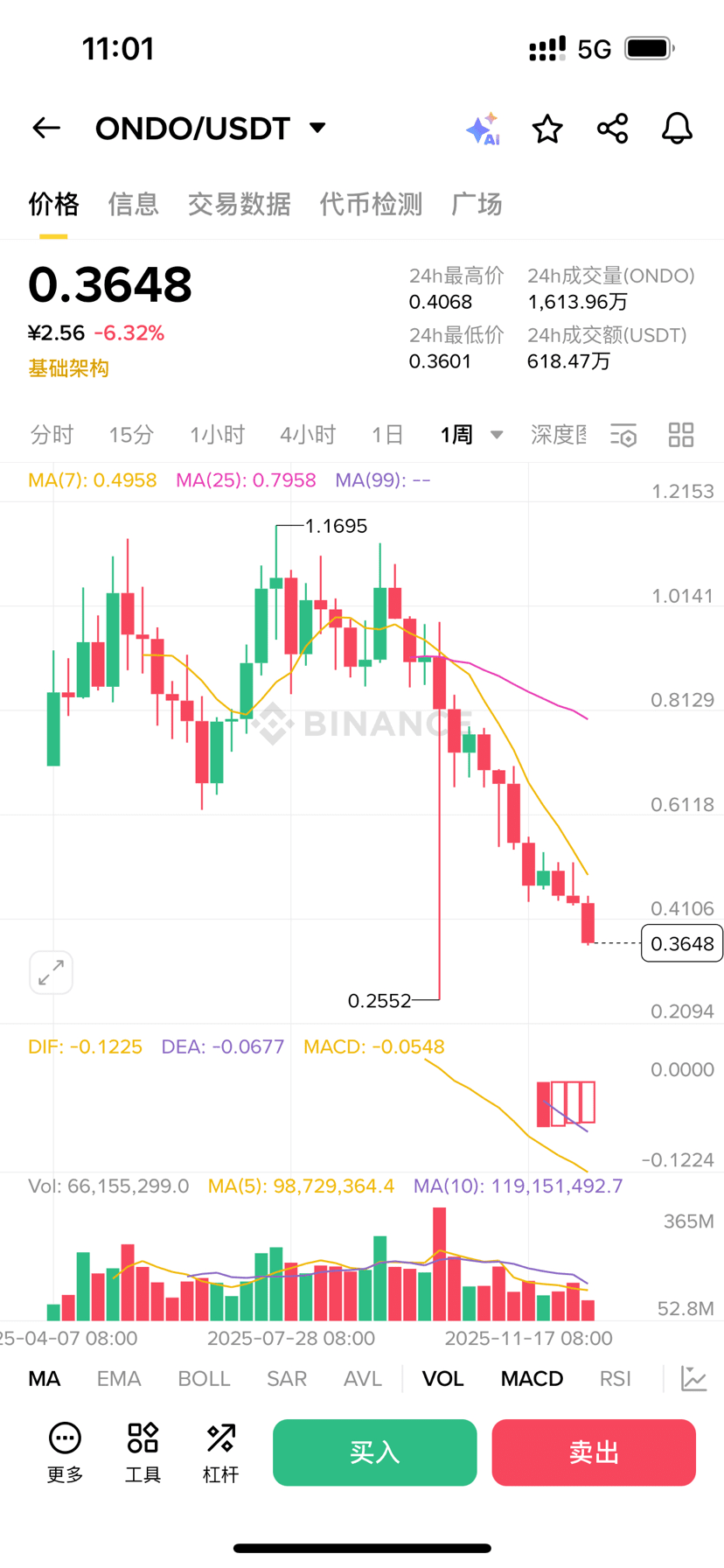Switch to the 信息 tab
Image resolution: width=724 pixels, height=1568 pixels.
coord(133,204)
